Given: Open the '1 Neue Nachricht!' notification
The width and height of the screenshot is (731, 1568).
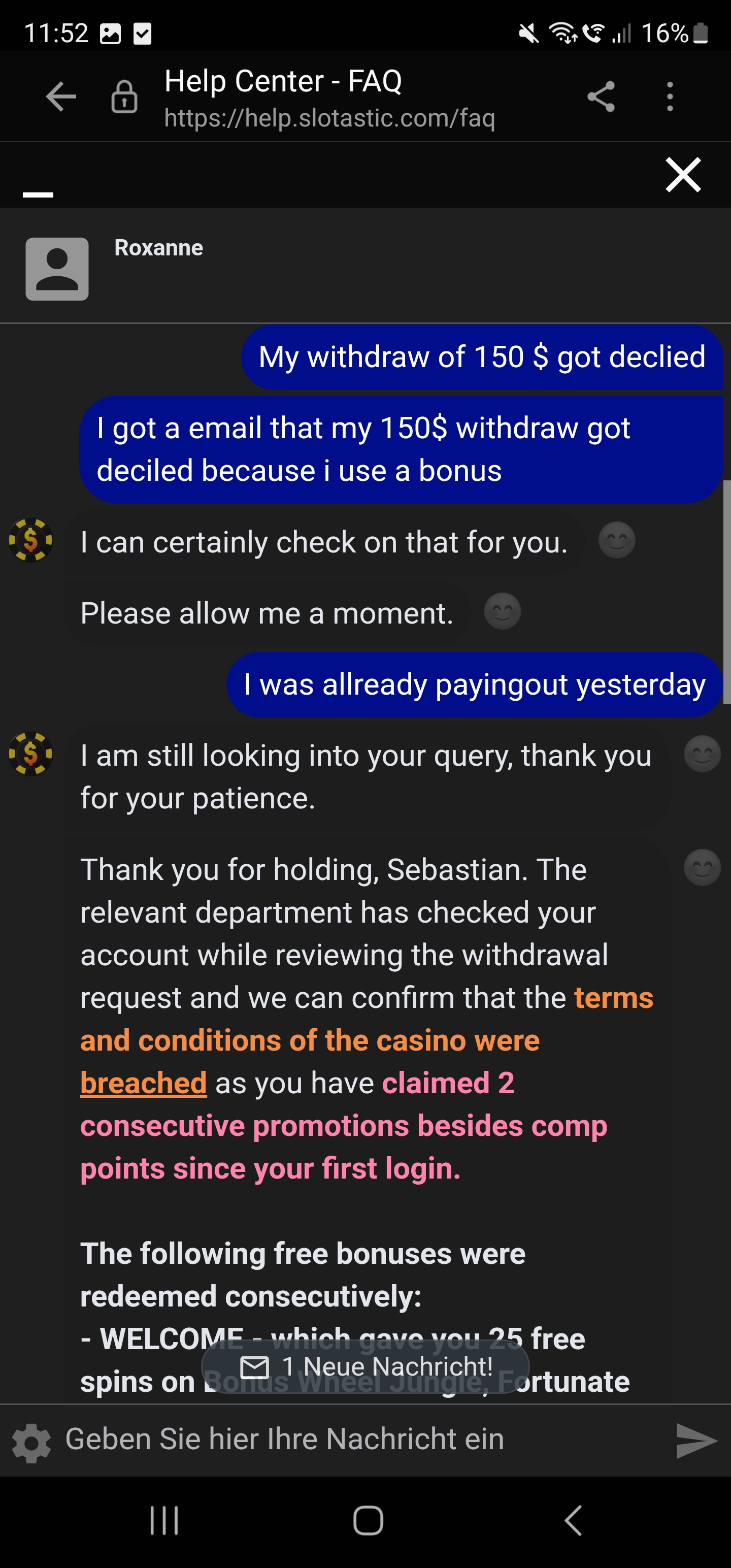Looking at the screenshot, I should (x=366, y=1366).
